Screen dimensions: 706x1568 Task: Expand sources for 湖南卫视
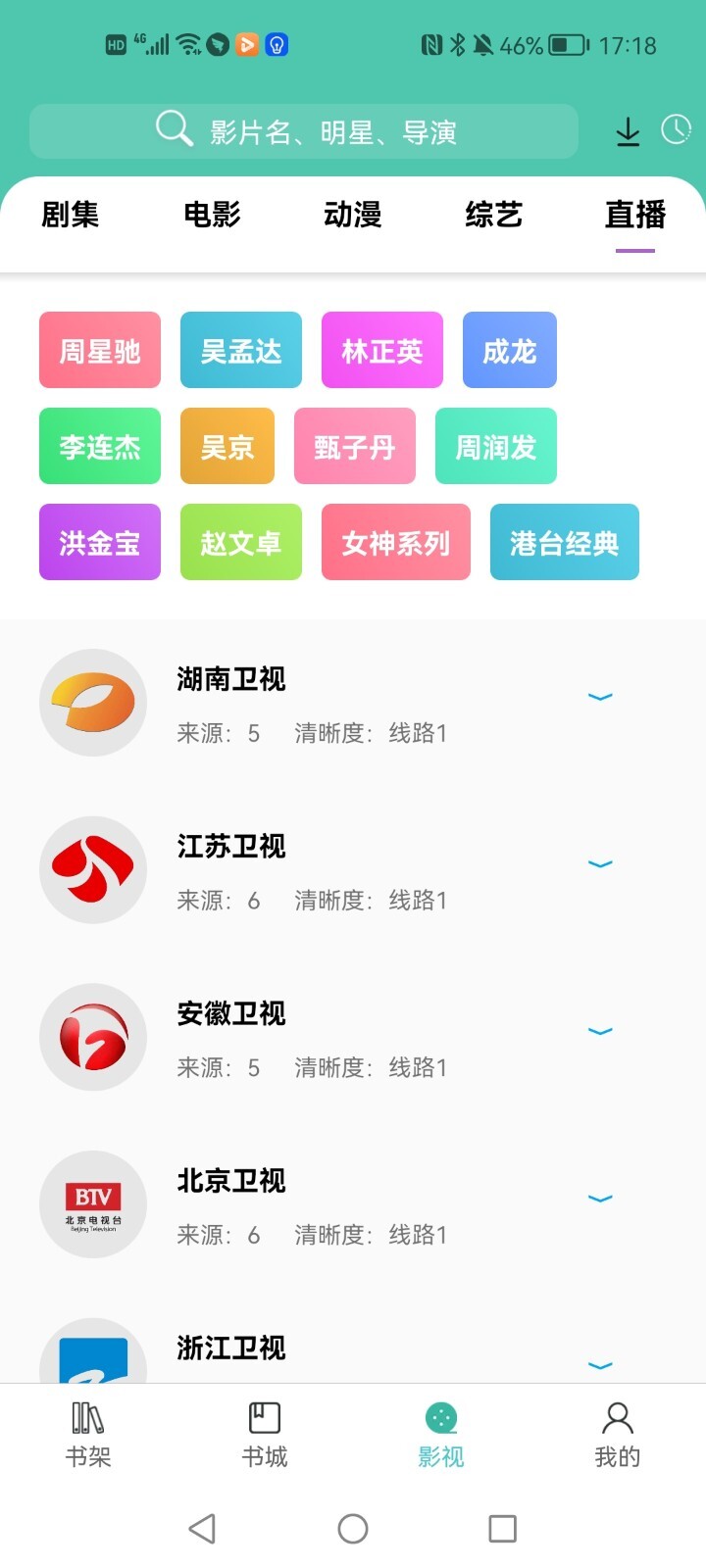[x=600, y=698]
